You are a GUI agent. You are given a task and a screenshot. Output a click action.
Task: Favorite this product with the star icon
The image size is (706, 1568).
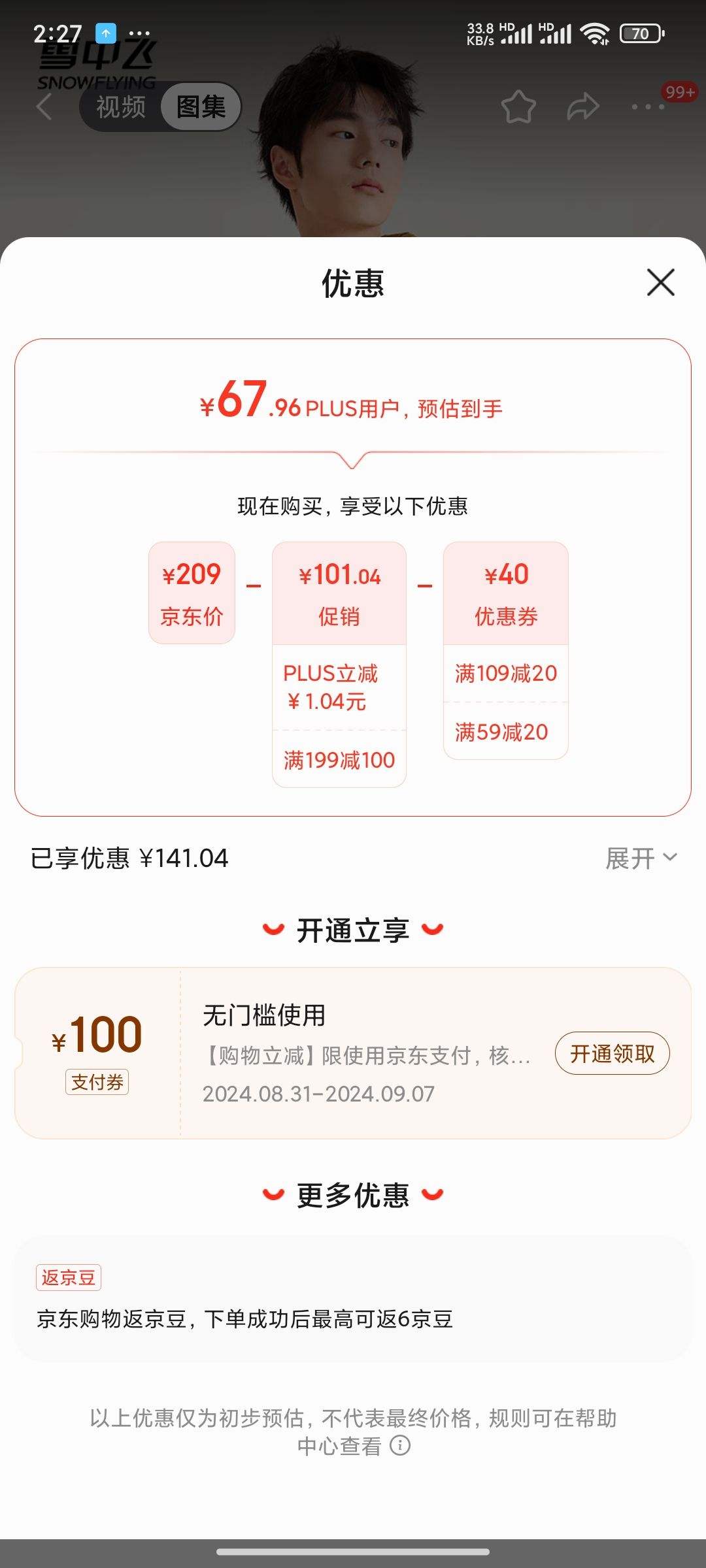coord(518,106)
